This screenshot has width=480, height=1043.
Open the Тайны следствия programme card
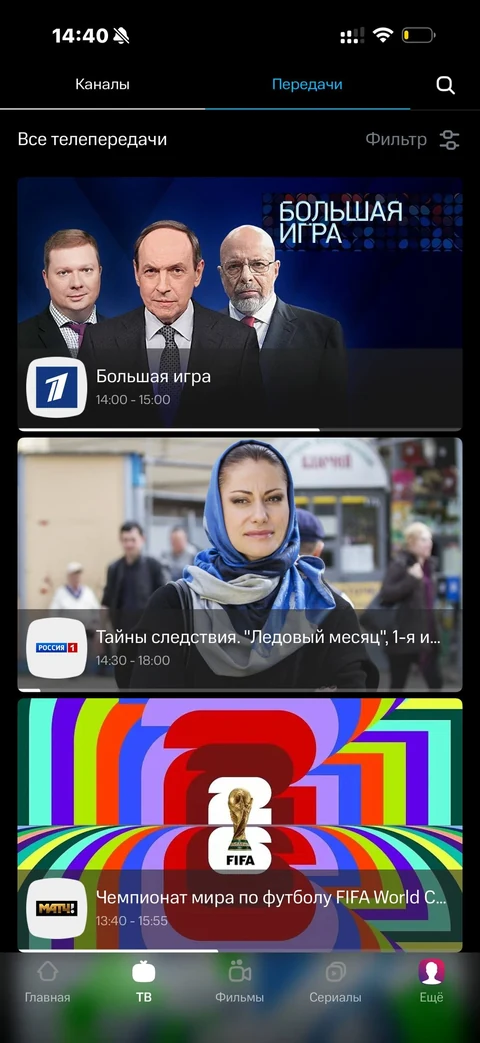coord(240,565)
